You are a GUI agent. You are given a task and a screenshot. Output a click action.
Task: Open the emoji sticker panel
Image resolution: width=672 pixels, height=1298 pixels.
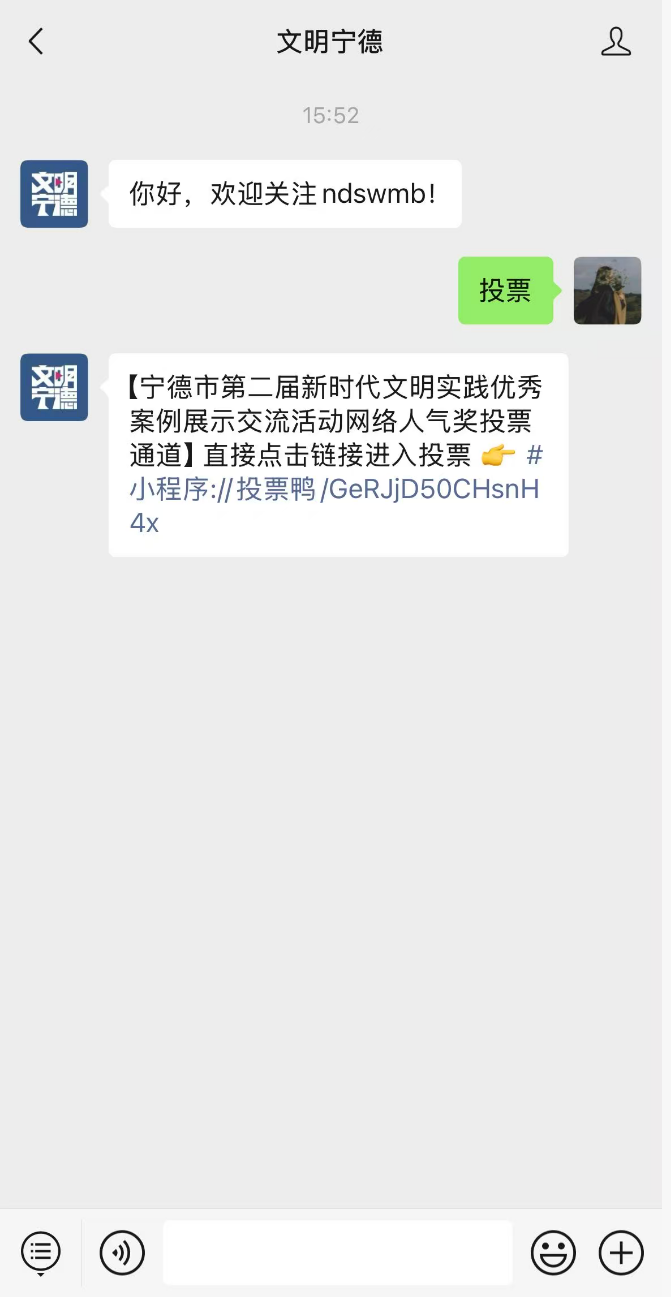coord(553,1252)
